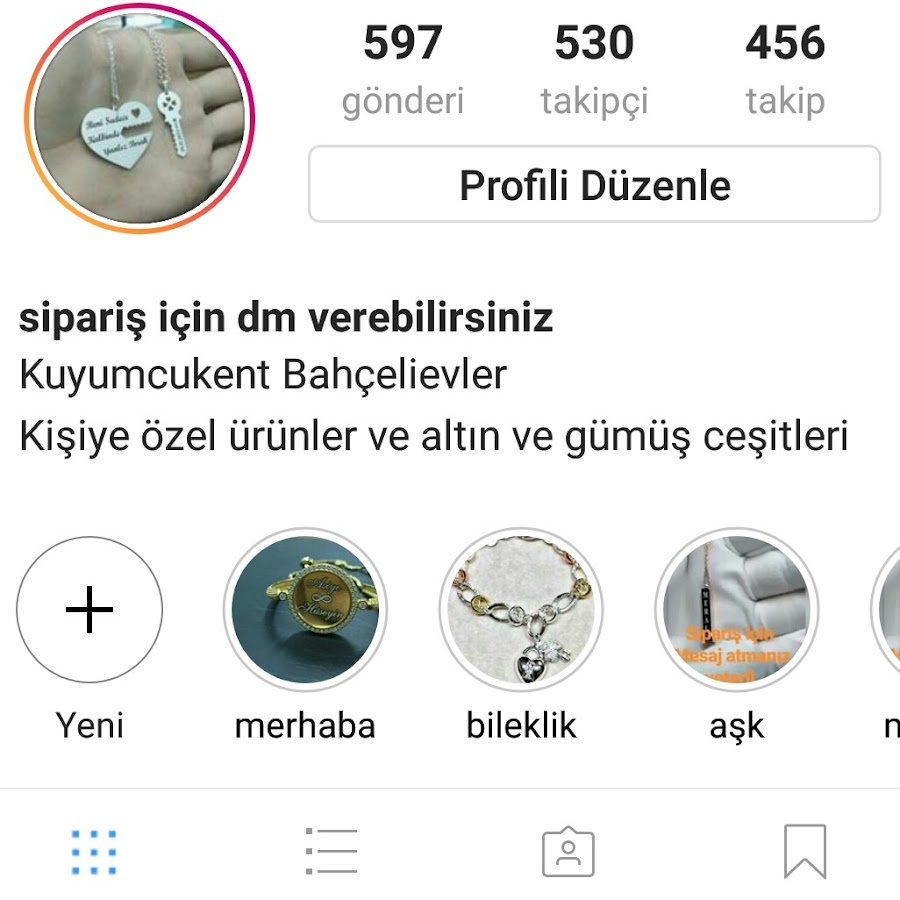Switch to list view tab
The height and width of the screenshot is (900, 900).
pyautogui.click(x=331, y=852)
